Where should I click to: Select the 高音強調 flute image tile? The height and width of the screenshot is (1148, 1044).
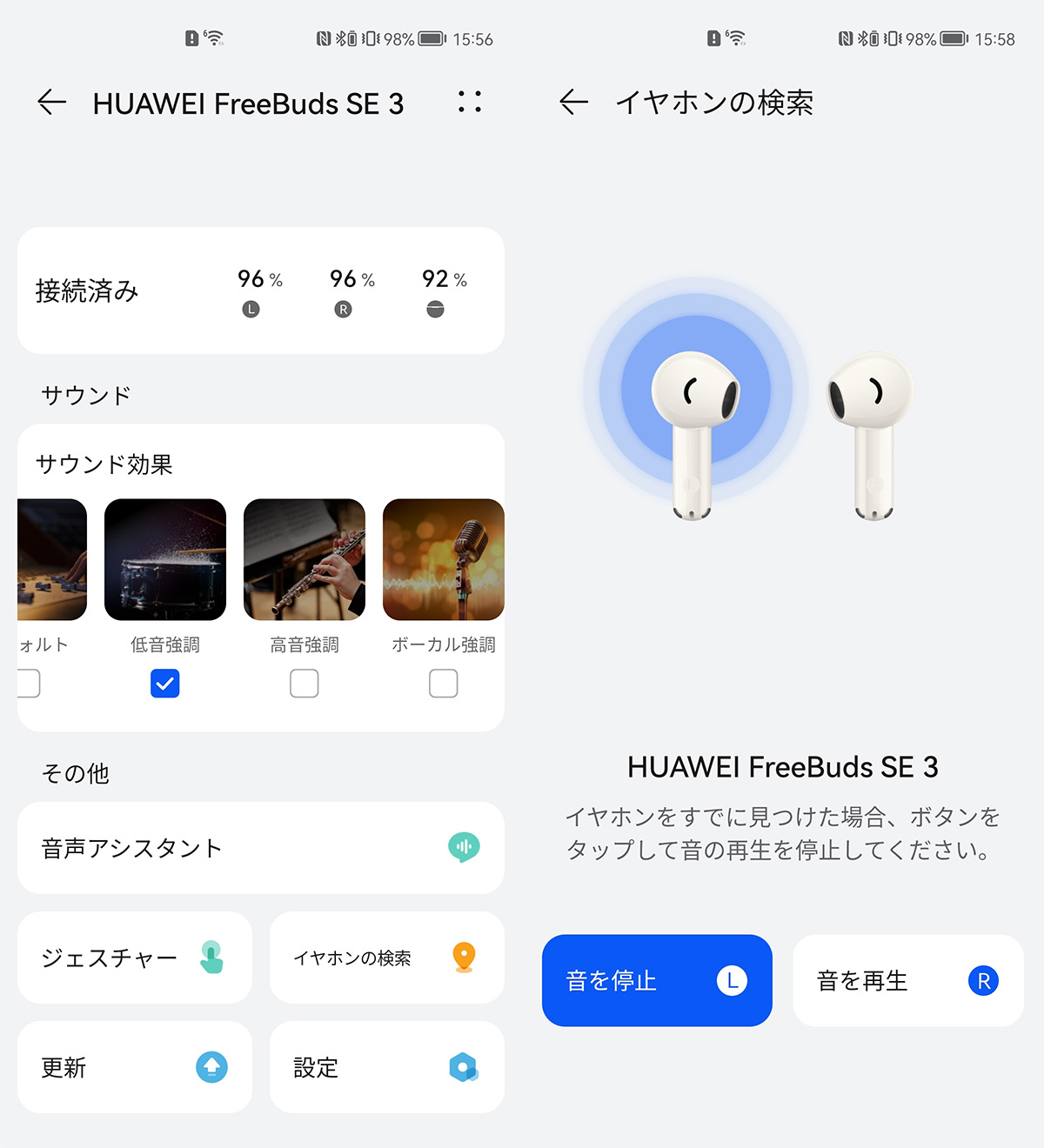304,559
